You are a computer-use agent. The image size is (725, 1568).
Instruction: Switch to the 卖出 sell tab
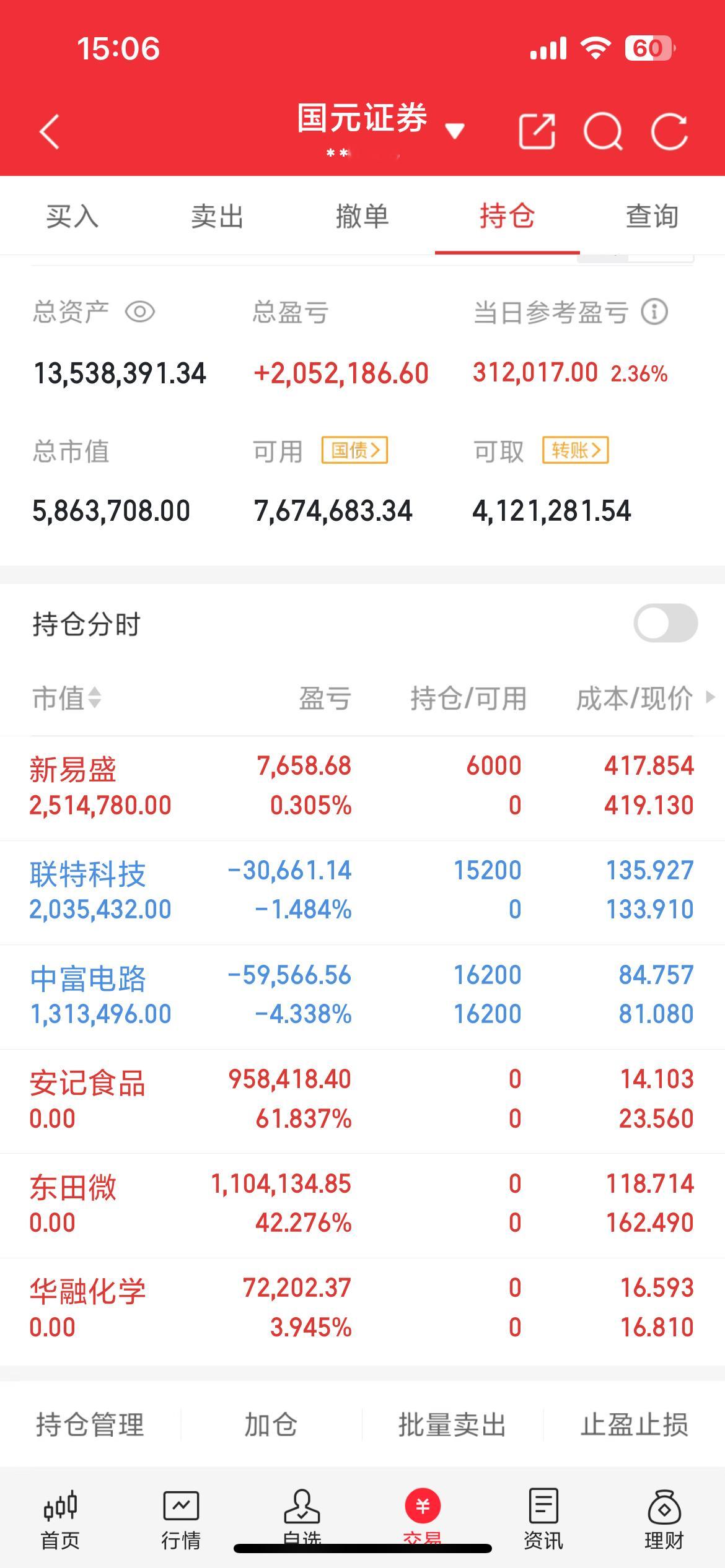217,217
